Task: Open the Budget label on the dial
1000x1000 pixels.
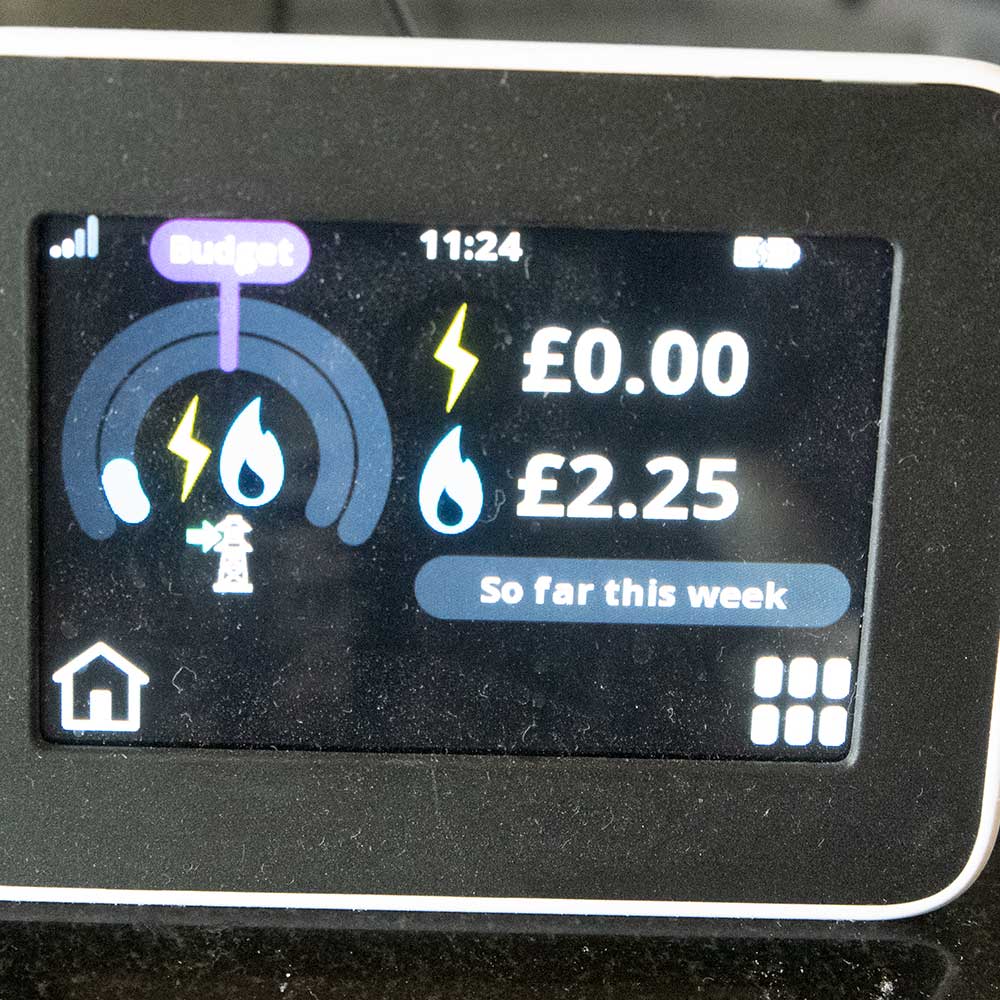Action: tap(230, 250)
